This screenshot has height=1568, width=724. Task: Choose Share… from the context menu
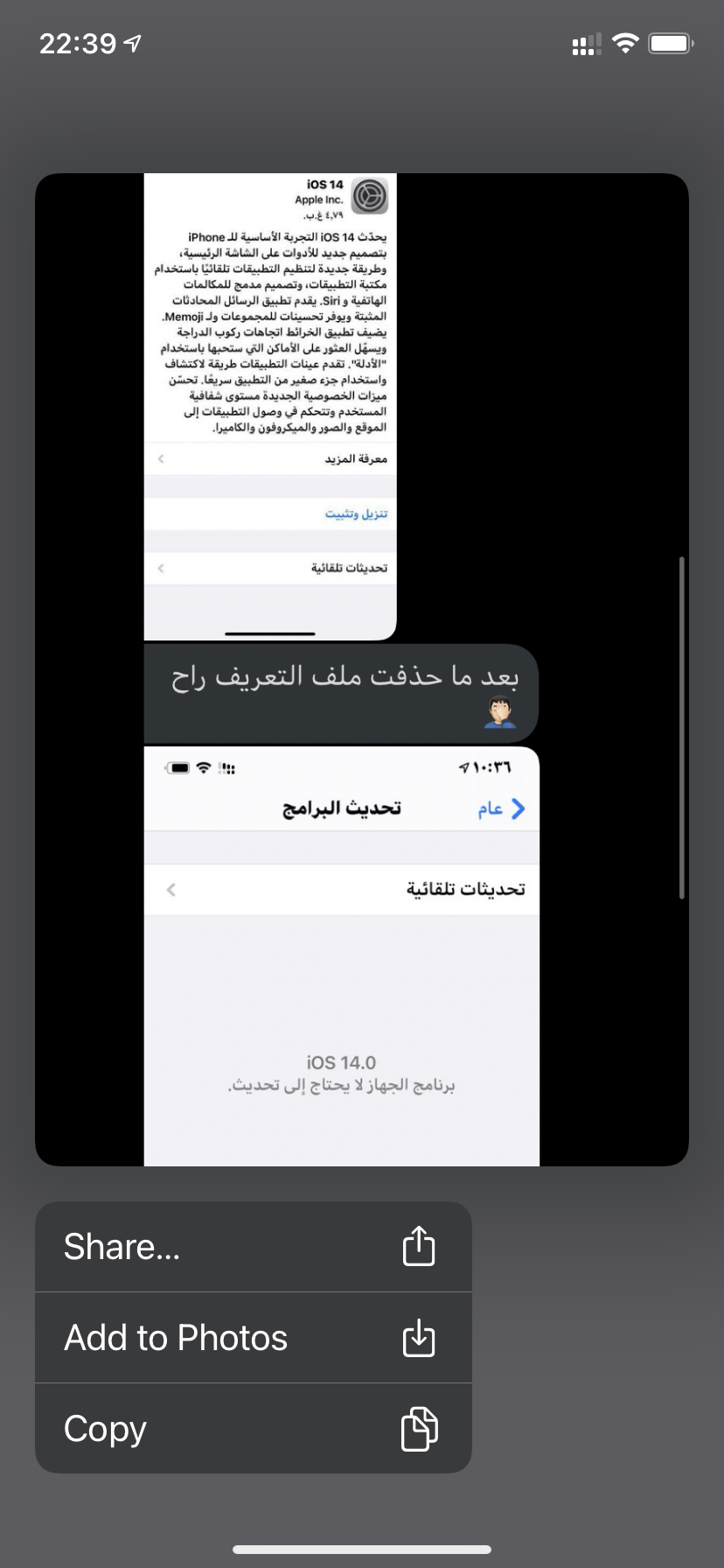[253, 1247]
